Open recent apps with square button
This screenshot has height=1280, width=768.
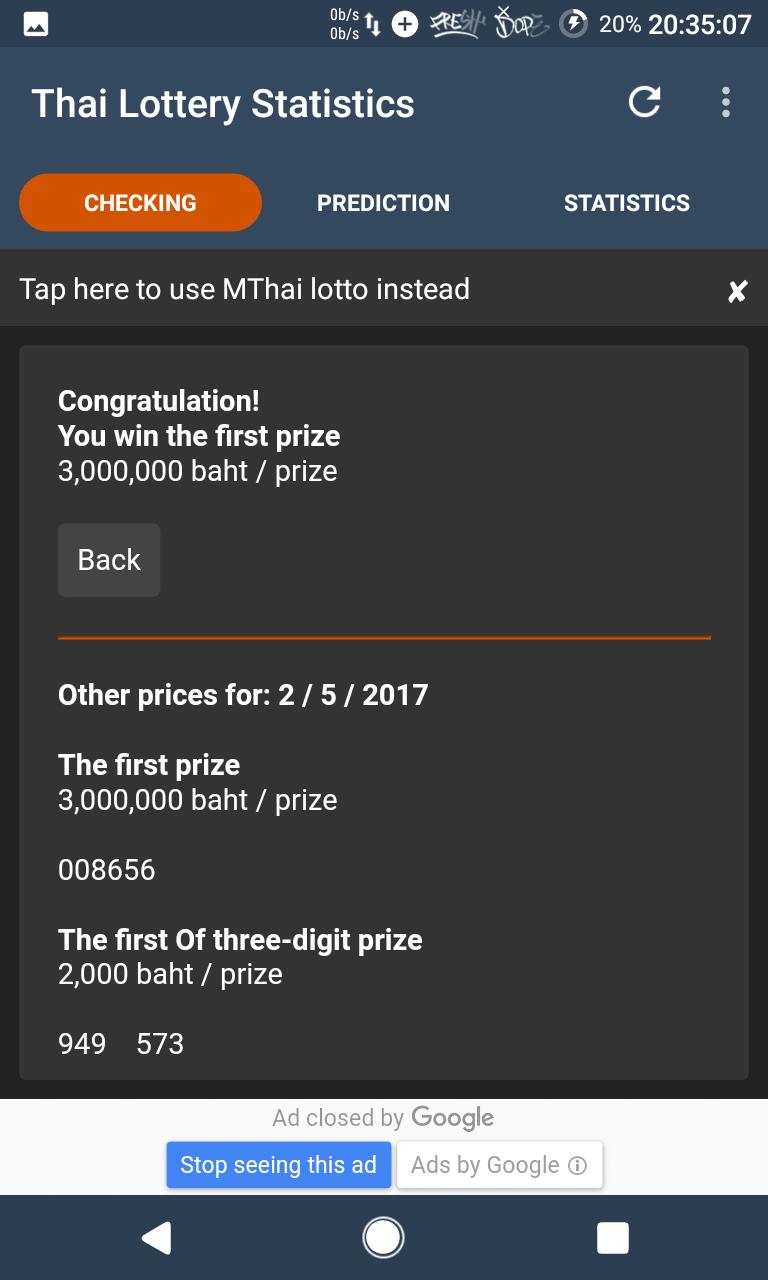[x=612, y=1237]
